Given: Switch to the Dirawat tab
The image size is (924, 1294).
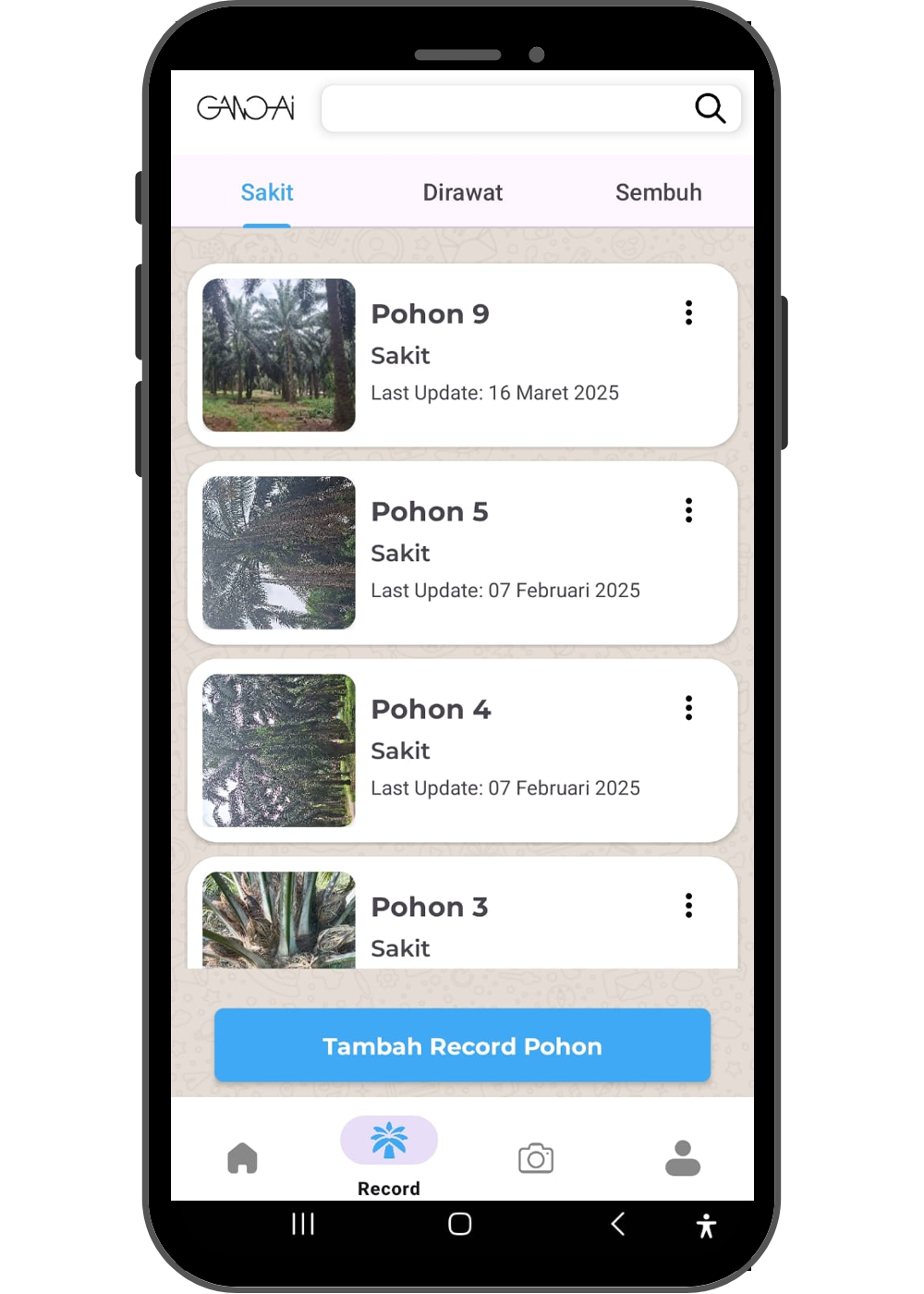Looking at the screenshot, I should coord(462,192).
